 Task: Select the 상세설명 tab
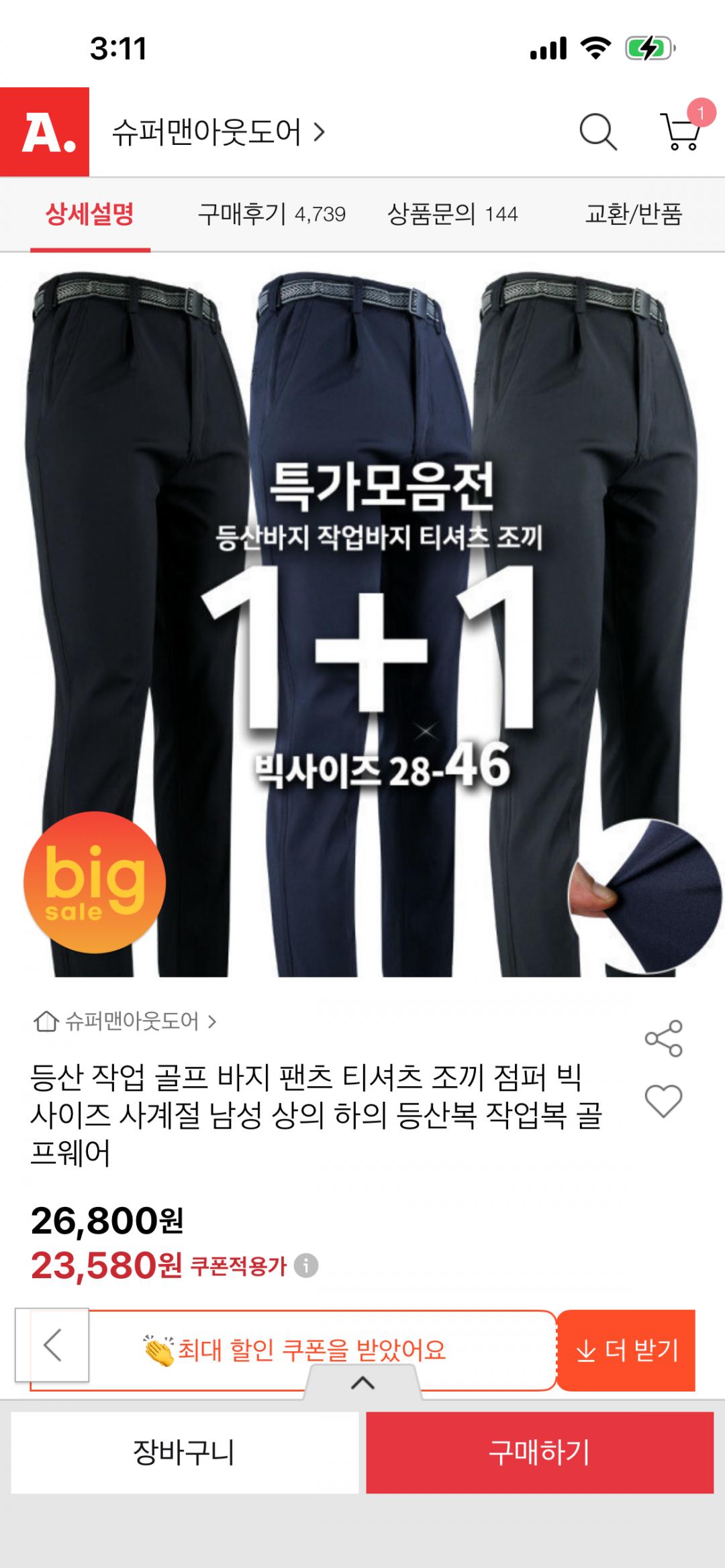[90, 215]
